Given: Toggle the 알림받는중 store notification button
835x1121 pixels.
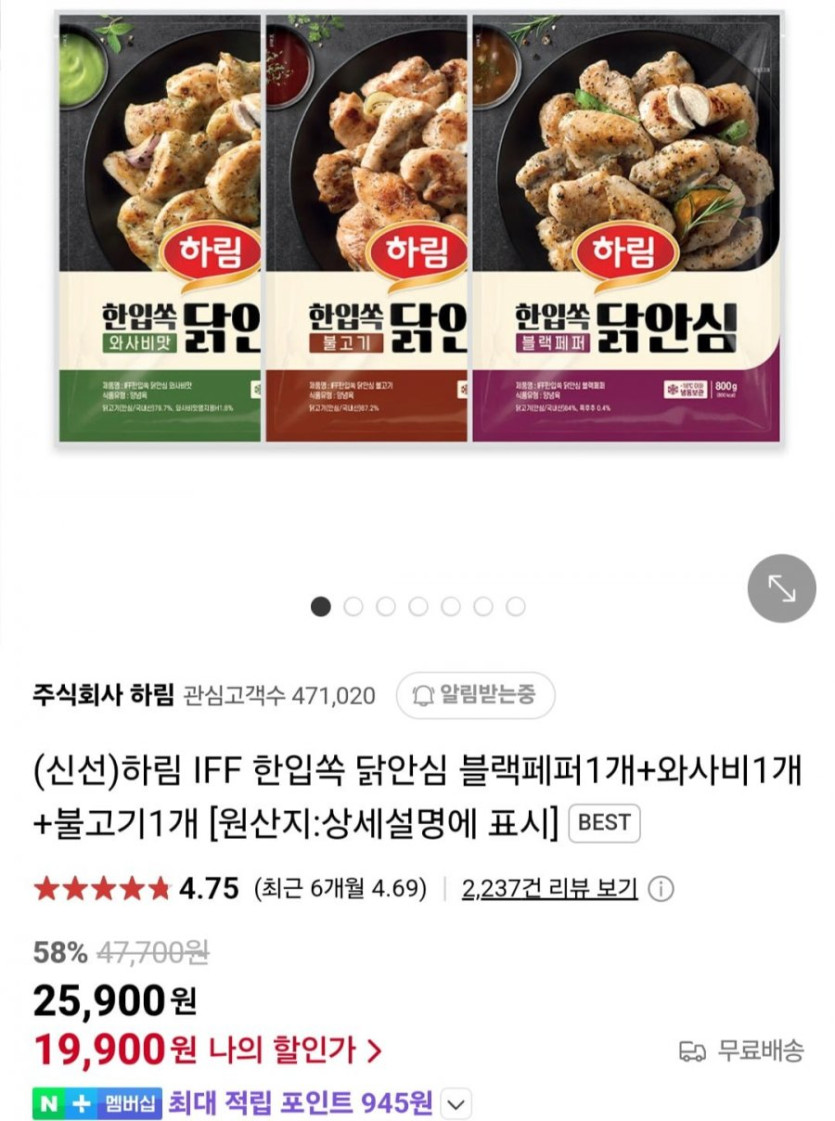Looking at the screenshot, I should [475, 695].
